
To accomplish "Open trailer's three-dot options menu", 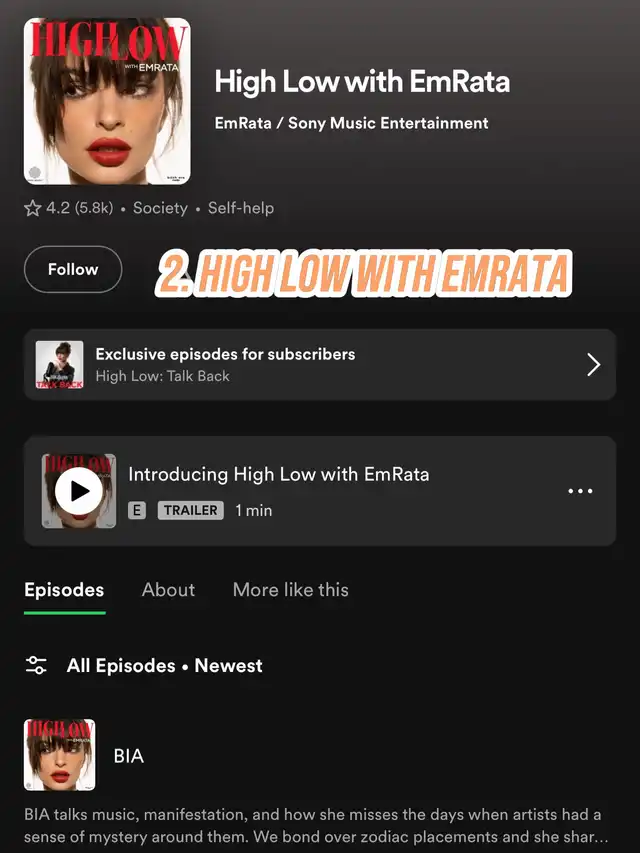I will click(x=580, y=491).
